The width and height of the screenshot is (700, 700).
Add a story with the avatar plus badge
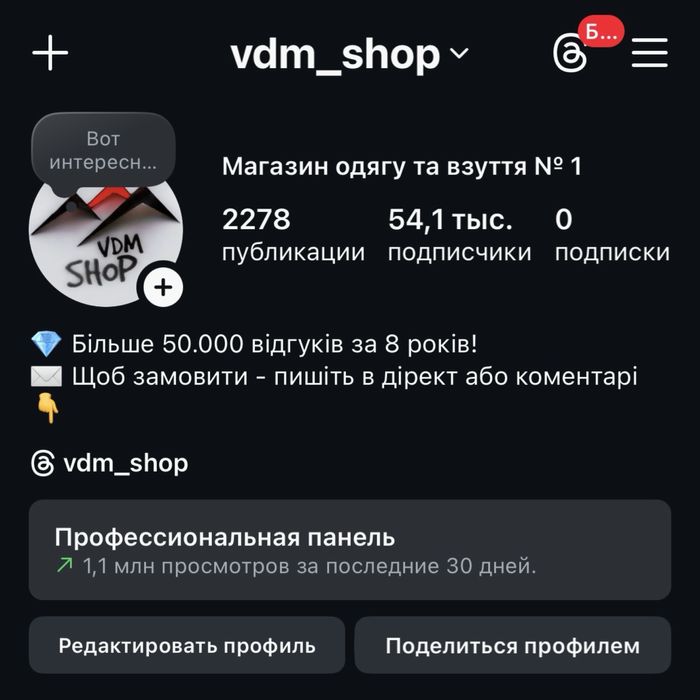tap(164, 288)
